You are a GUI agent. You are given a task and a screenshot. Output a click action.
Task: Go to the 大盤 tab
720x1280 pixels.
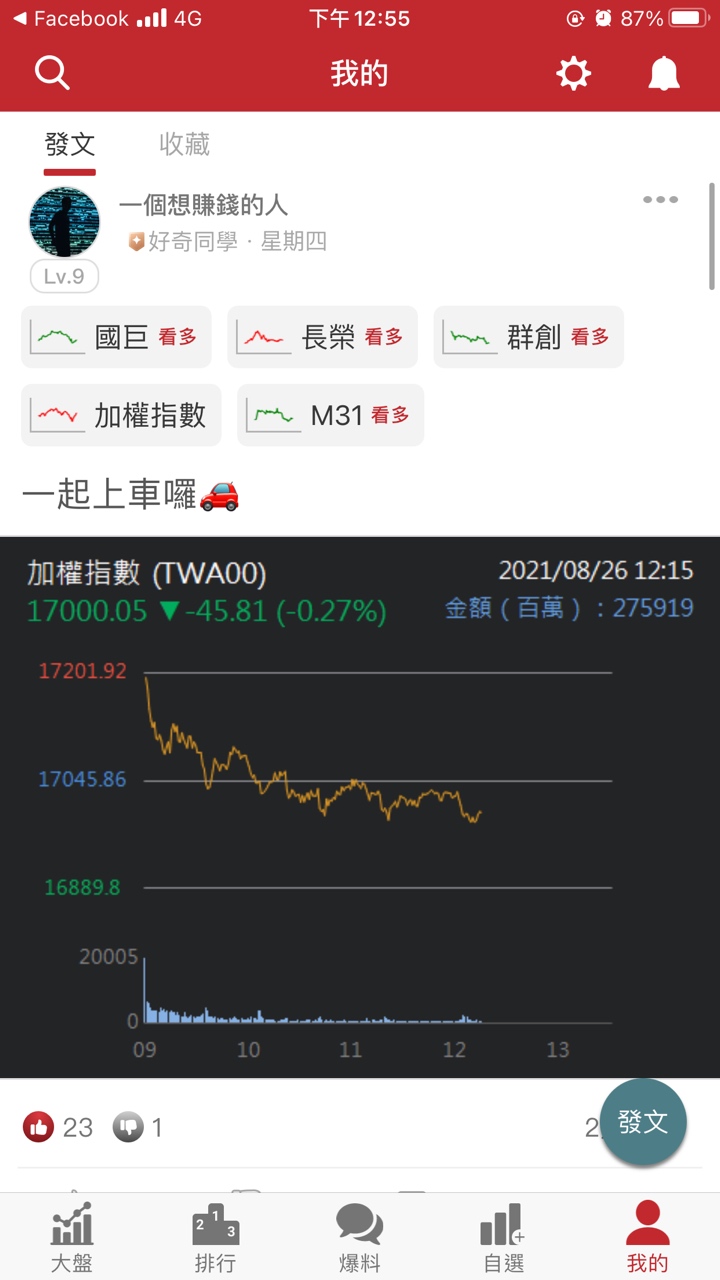(72, 1238)
